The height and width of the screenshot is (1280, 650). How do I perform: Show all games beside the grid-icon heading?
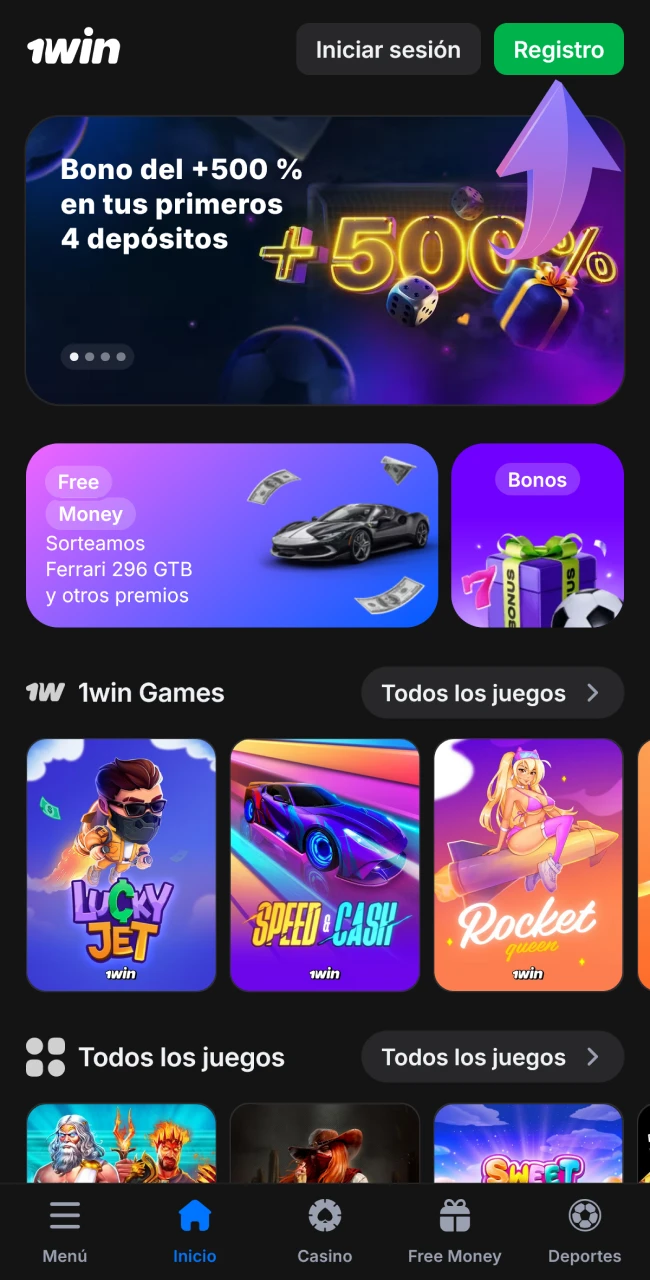point(492,1057)
